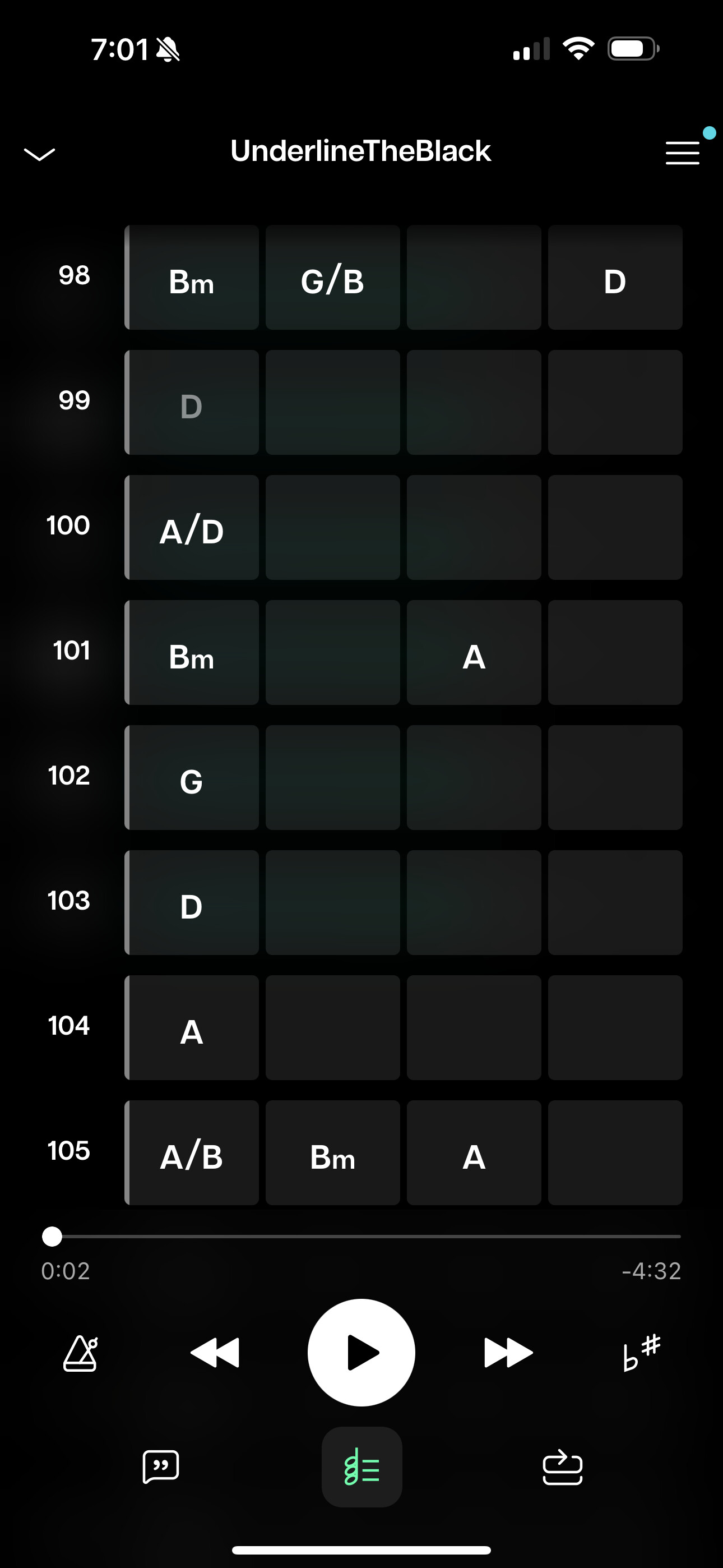The width and height of the screenshot is (723, 1568).
Task: Collapse the player with the down chevron
Action: pos(40,154)
